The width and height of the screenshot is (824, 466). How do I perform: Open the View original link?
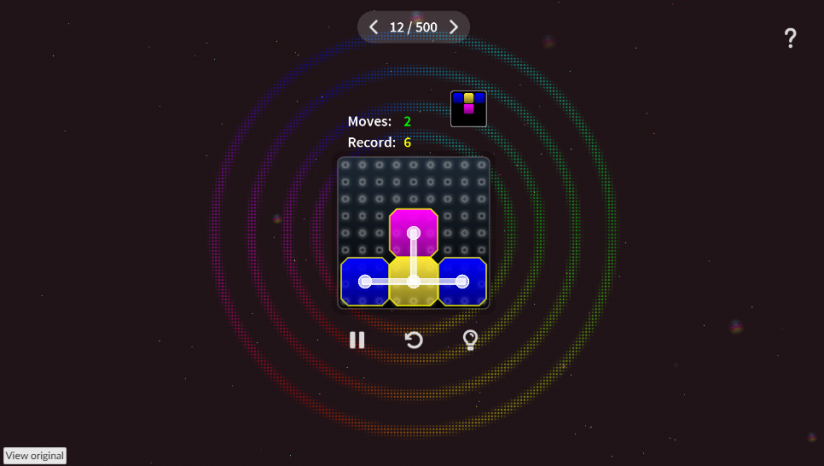pos(35,456)
